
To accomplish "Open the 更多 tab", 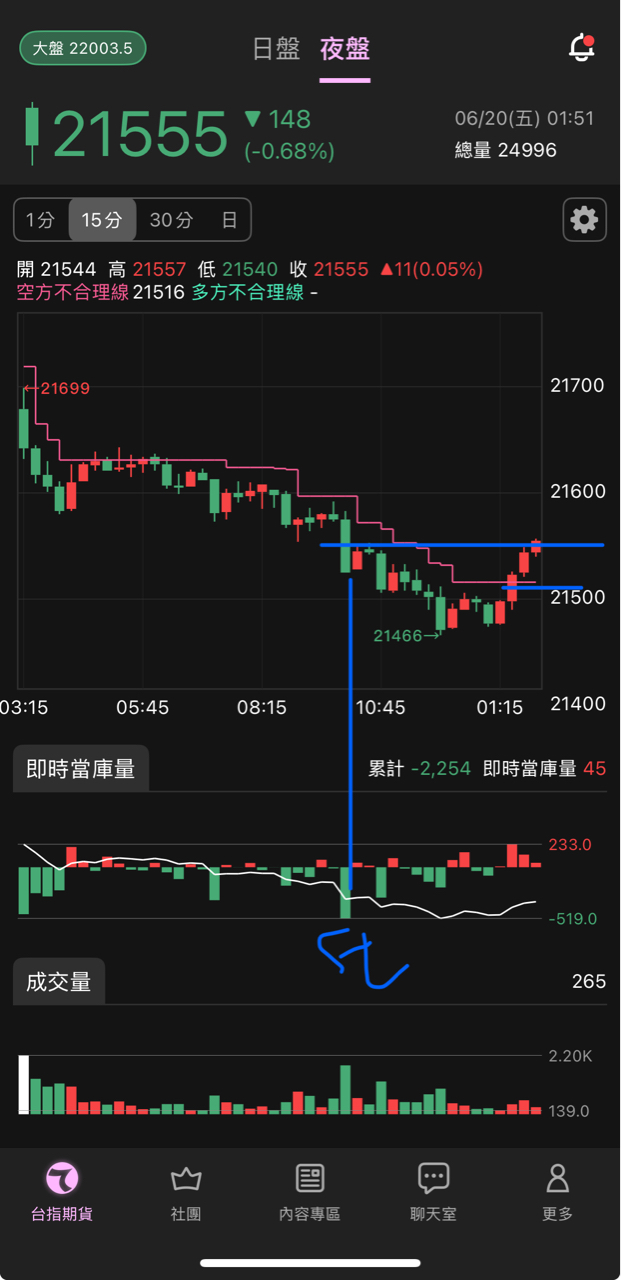I will point(557,1192).
